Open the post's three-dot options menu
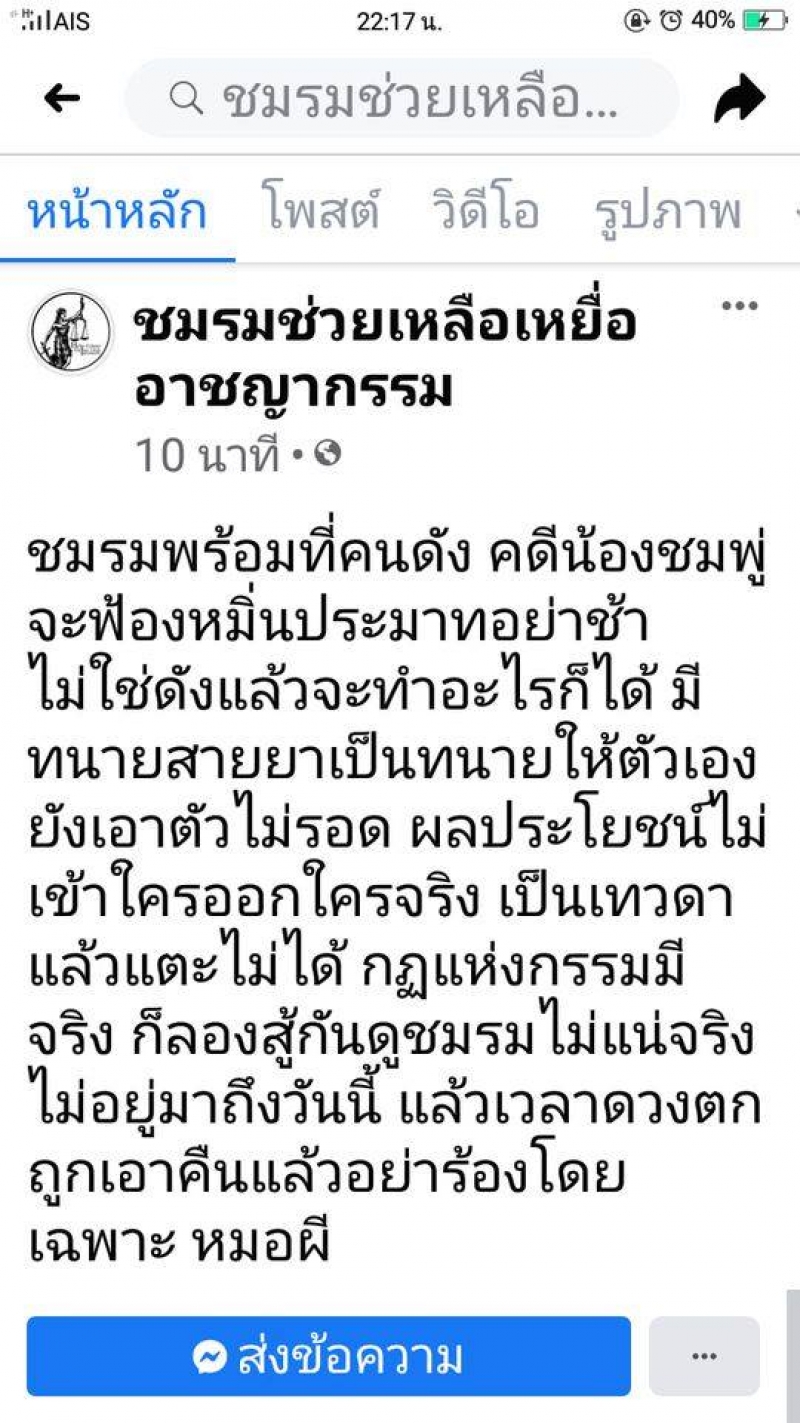 [x=740, y=306]
